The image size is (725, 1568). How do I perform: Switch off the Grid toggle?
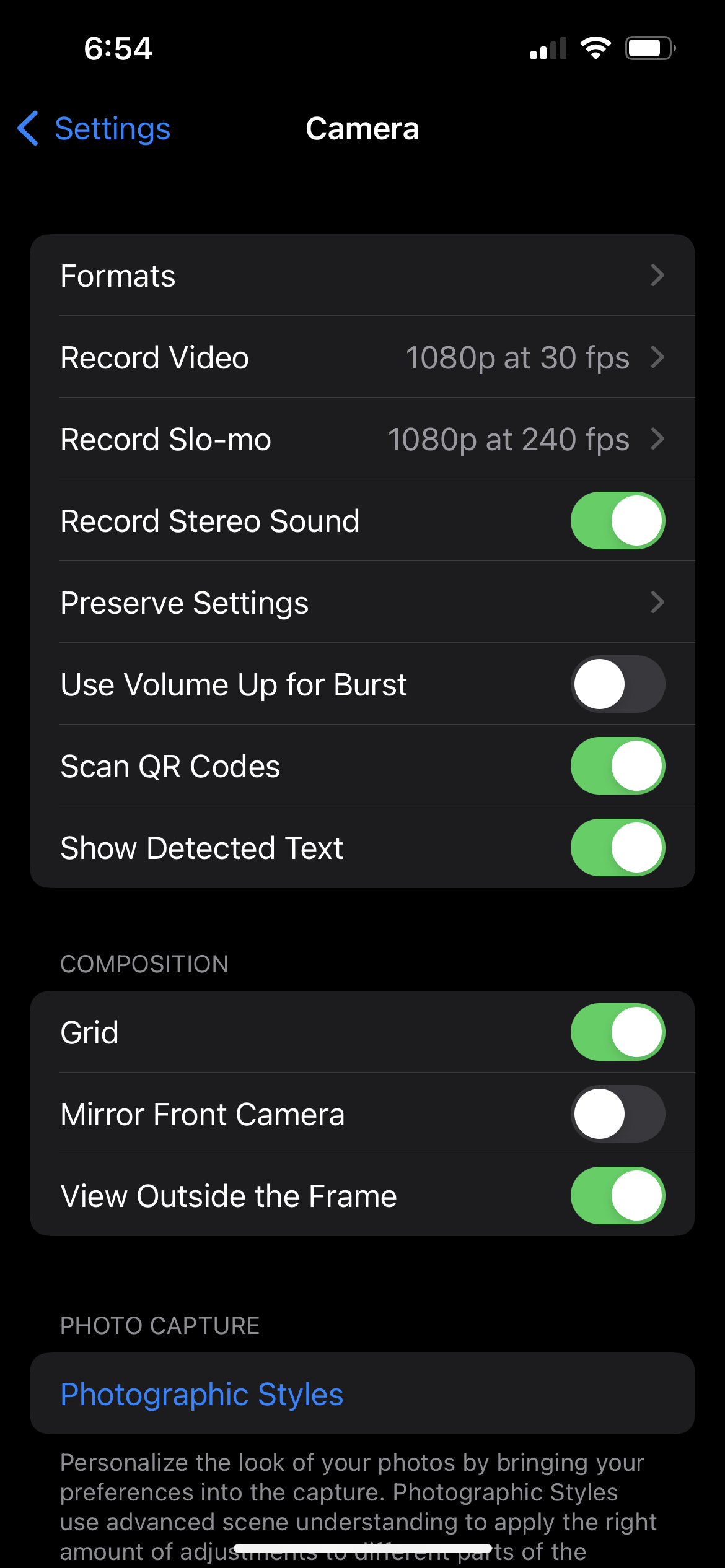coord(617,1032)
